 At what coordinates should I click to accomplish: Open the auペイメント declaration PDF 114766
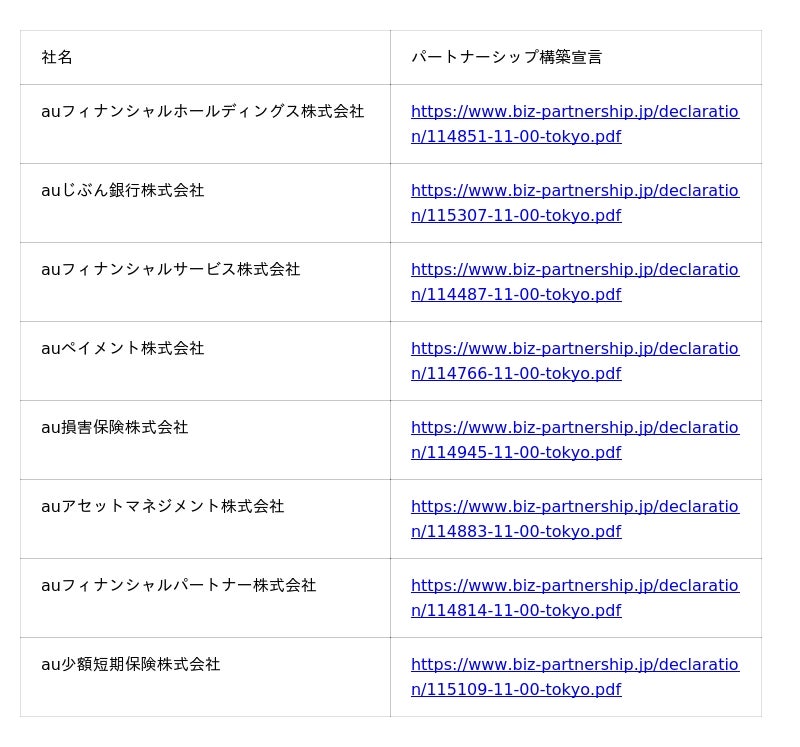coord(574,349)
